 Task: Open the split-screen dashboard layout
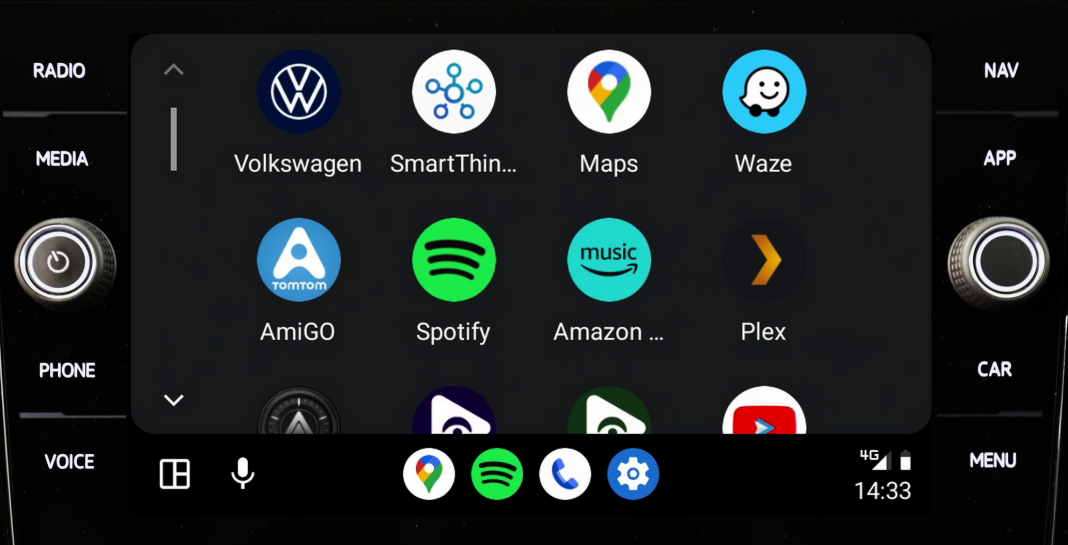pyautogui.click(x=175, y=474)
